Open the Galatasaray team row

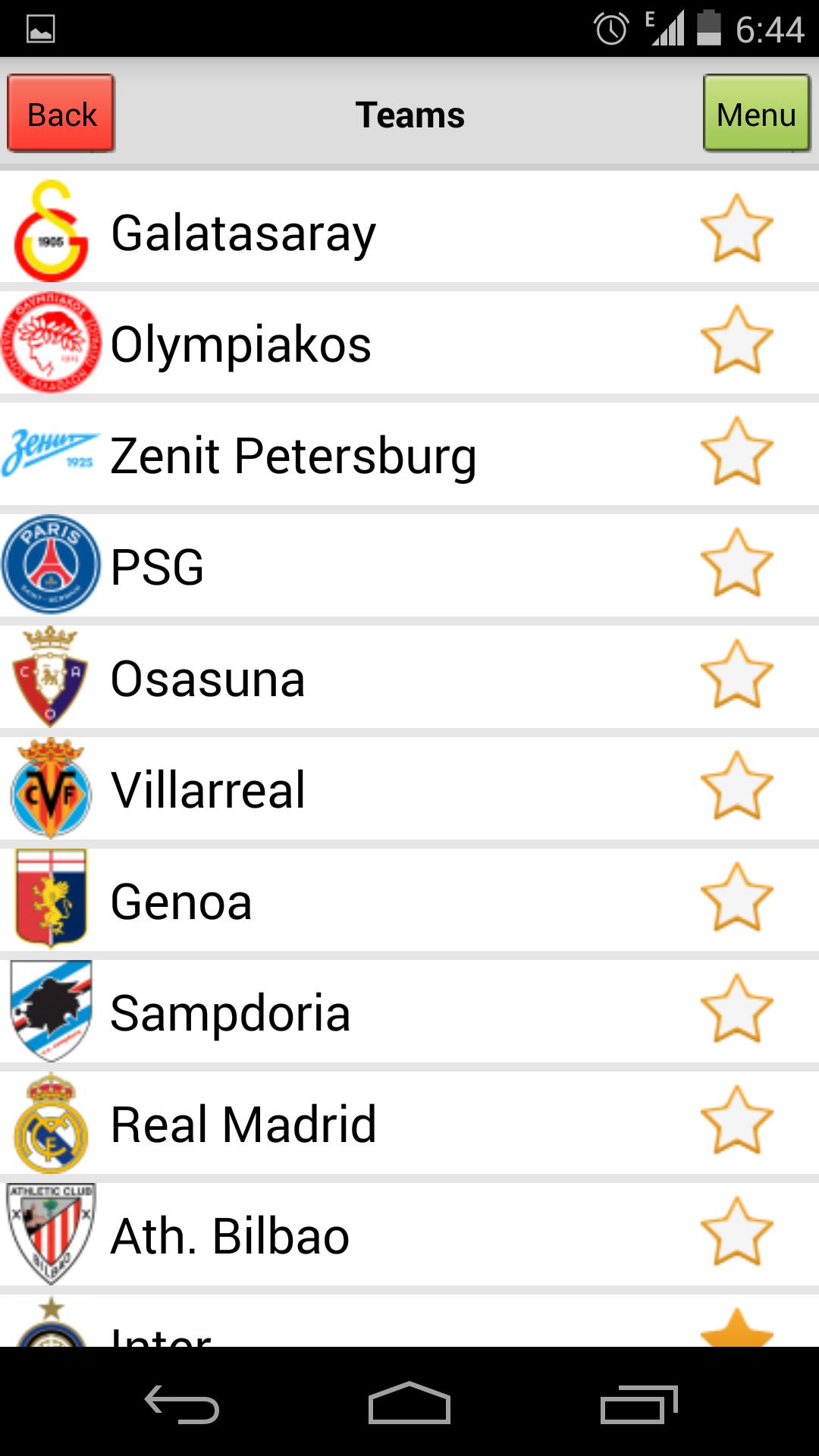(x=341, y=232)
